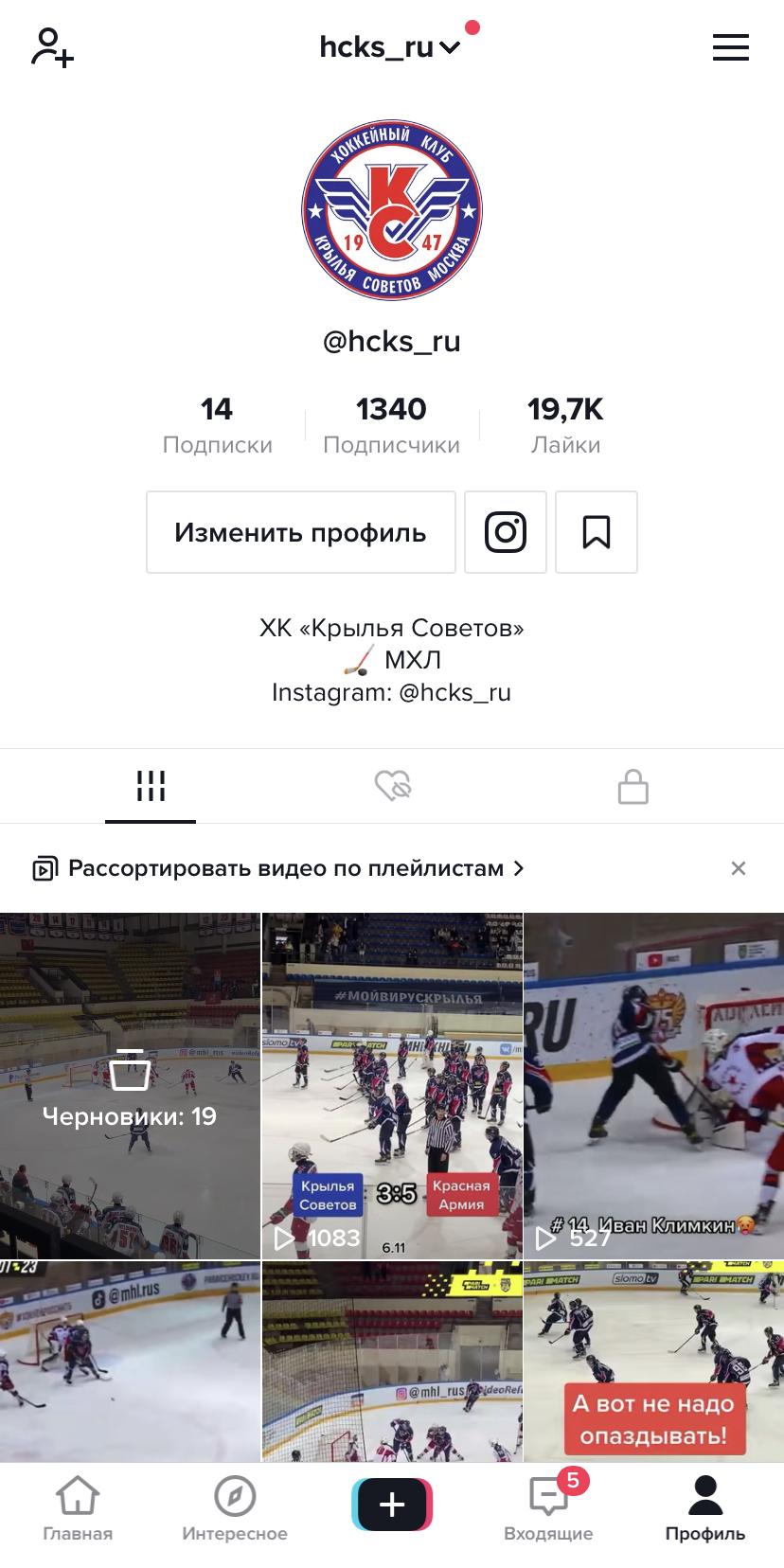Open Рассортировать видео по плейлистам

[284, 868]
